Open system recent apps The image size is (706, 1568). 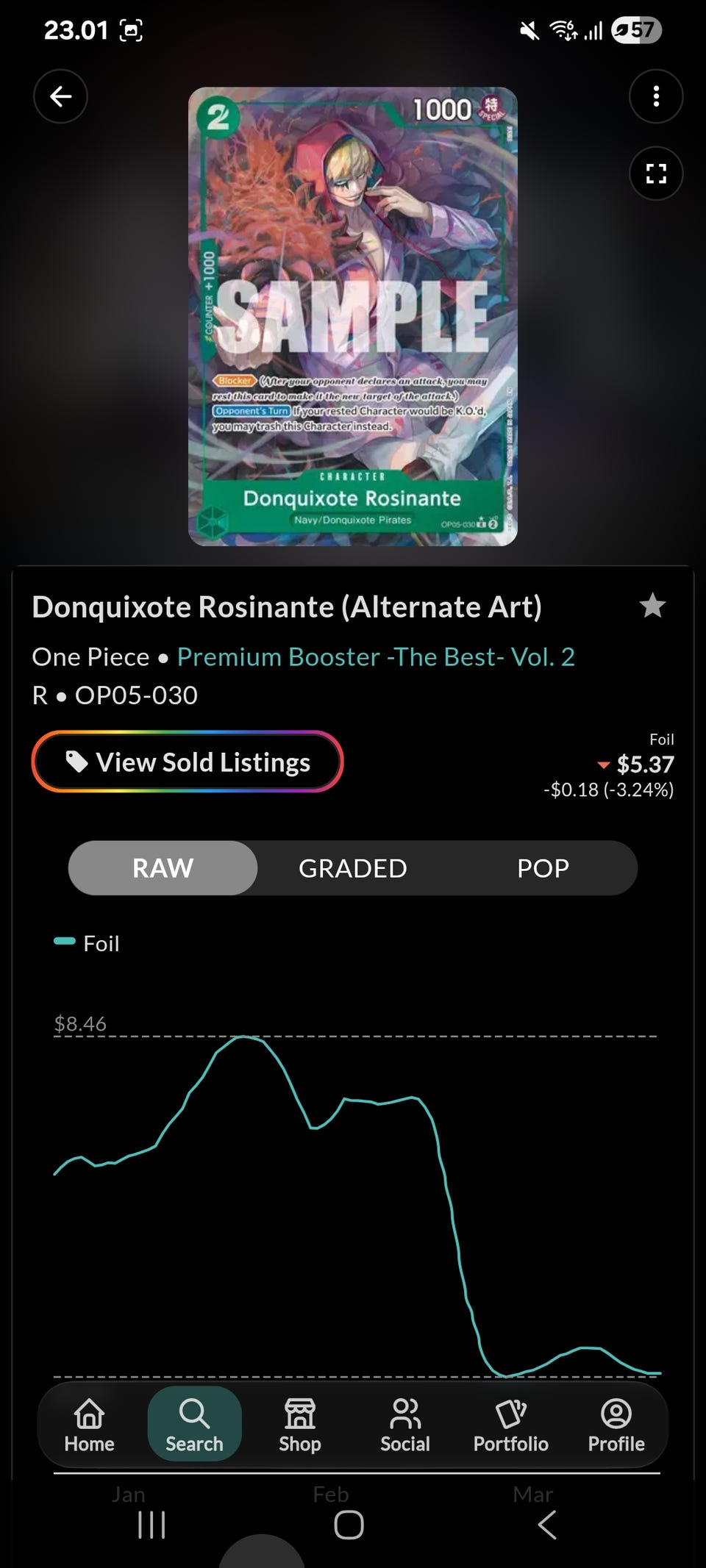pos(151,1525)
